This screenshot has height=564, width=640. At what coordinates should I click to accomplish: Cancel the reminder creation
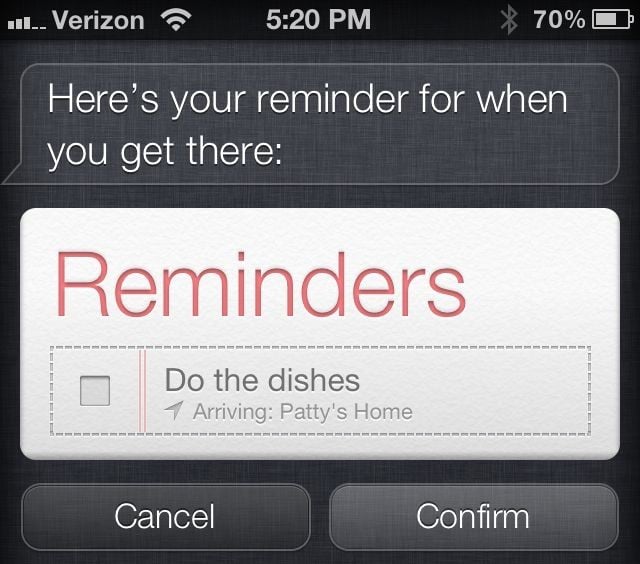165,516
